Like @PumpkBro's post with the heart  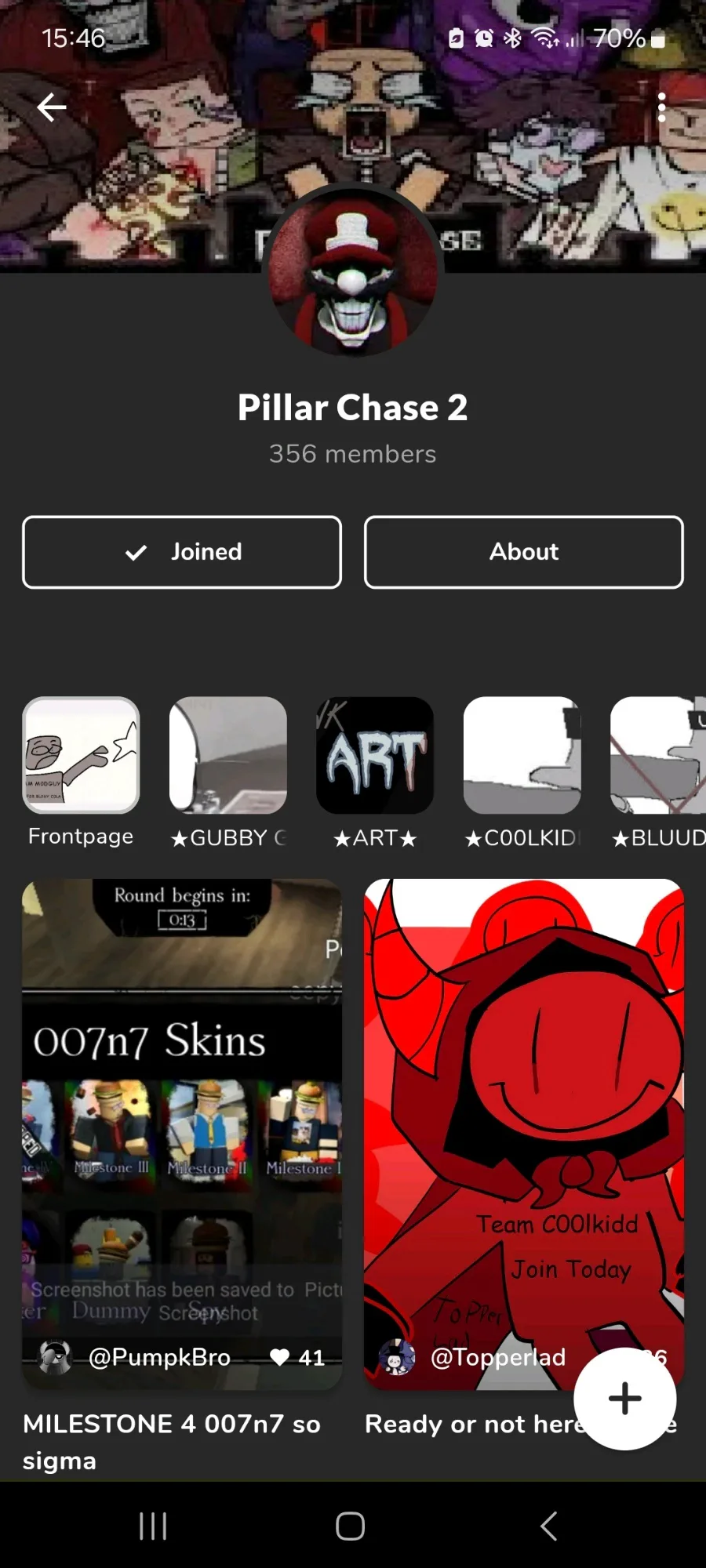coord(280,1357)
